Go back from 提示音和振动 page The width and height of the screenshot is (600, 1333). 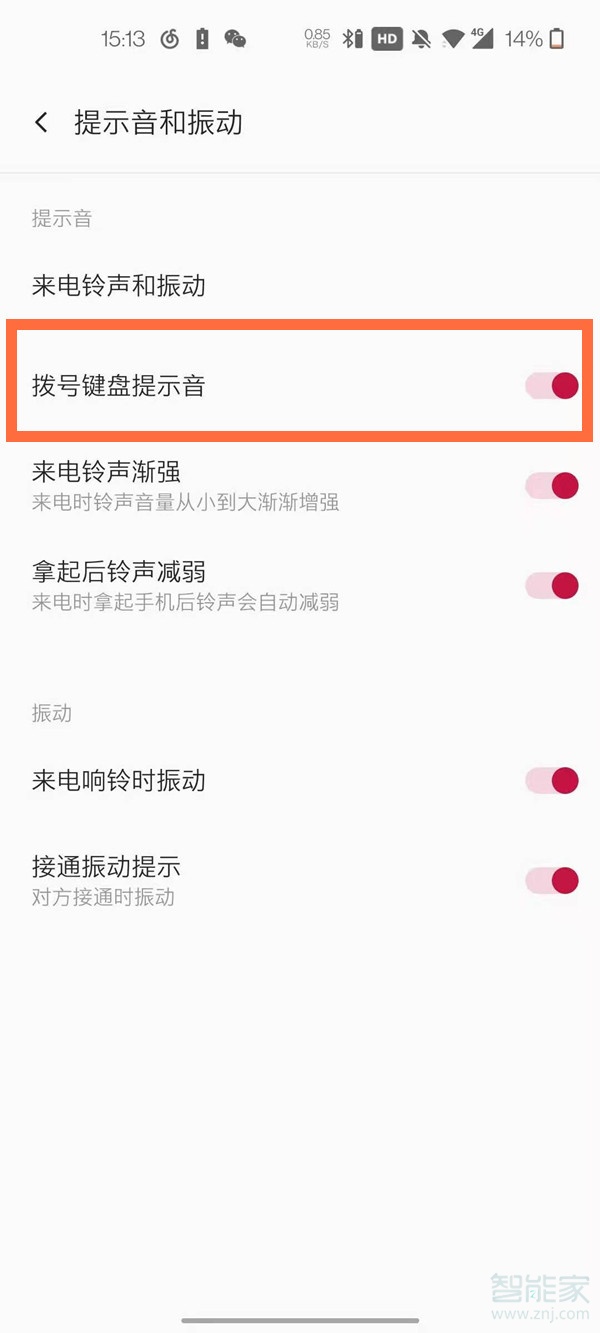coord(41,123)
